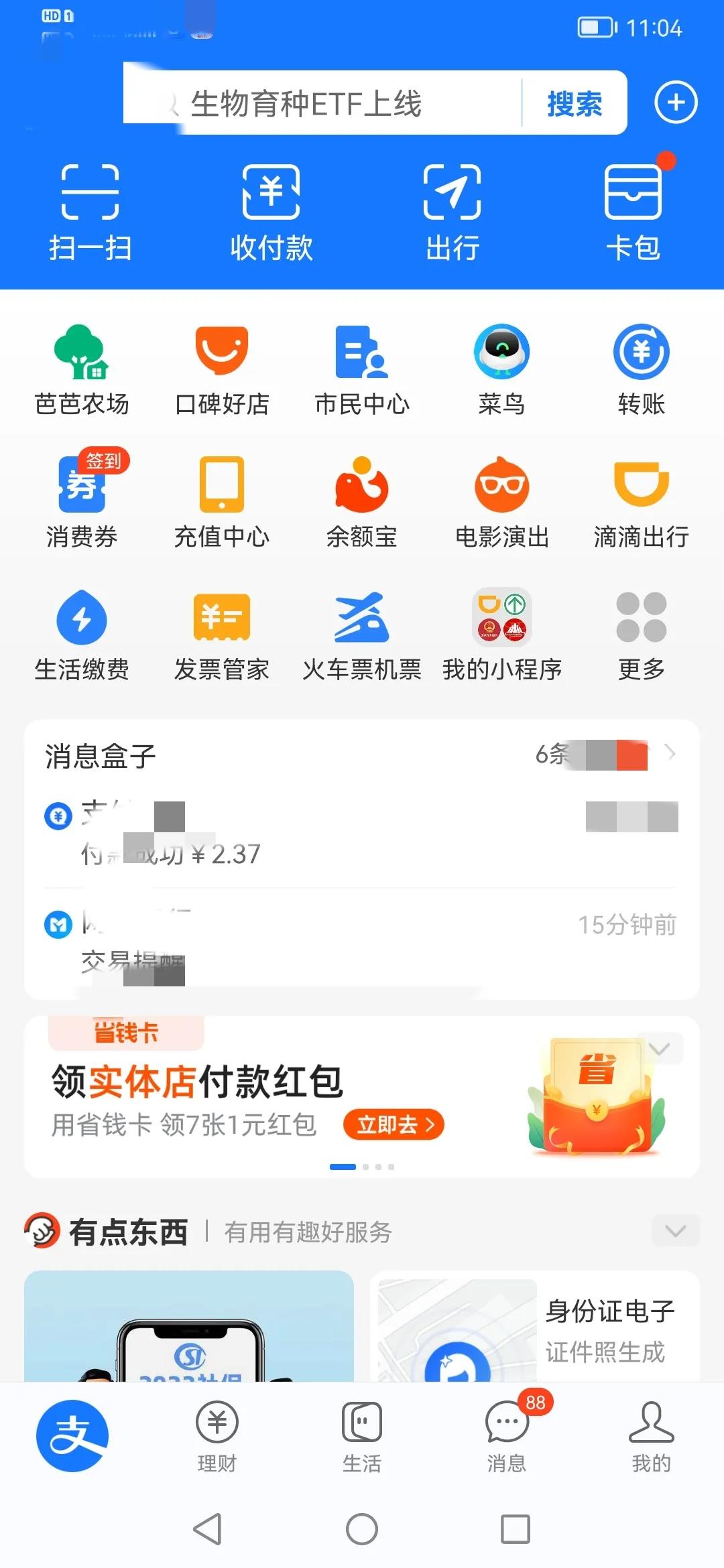Collapse the 有点东西 section
The width and height of the screenshot is (724, 1568).
point(675,1230)
